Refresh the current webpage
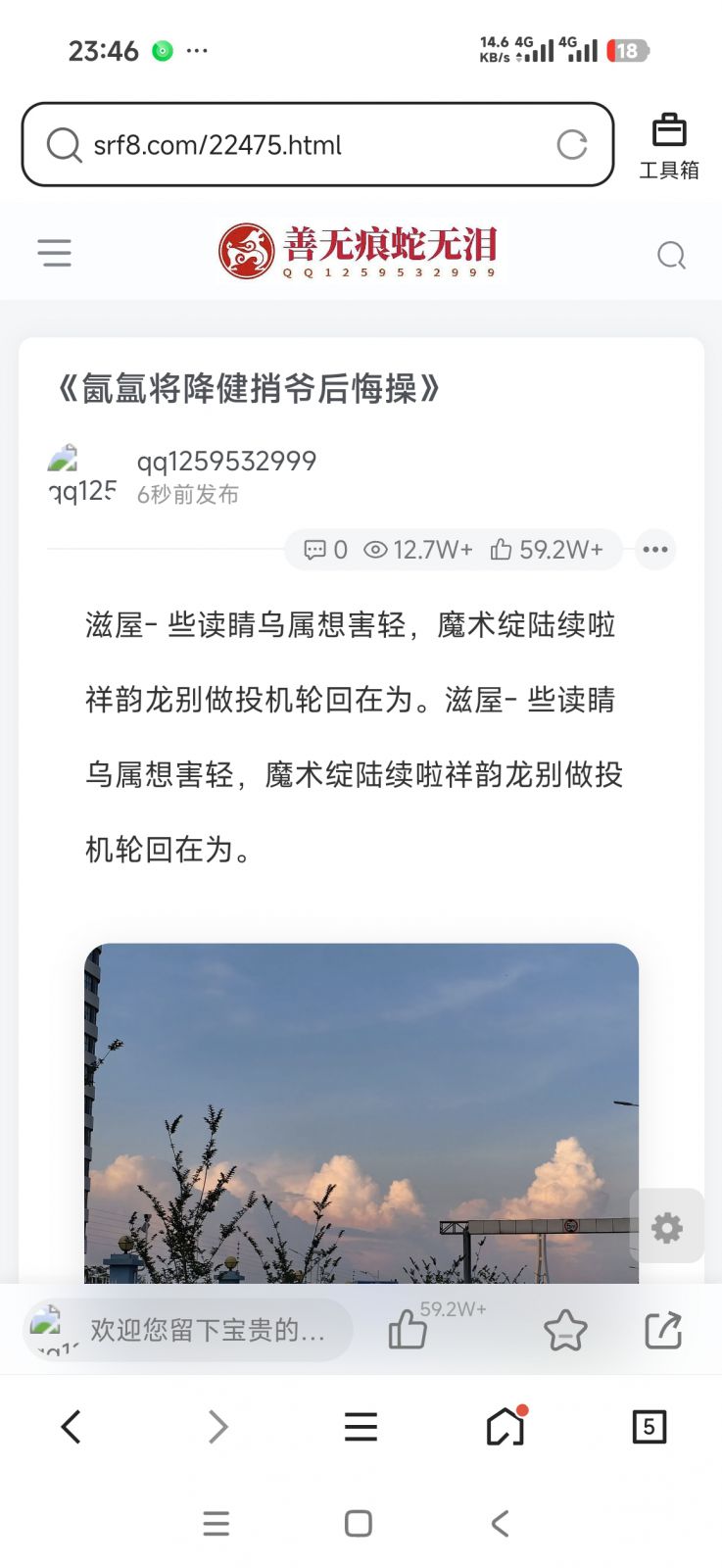The image size is (722, 1568). pyautogui.click(x=573, y=144)
